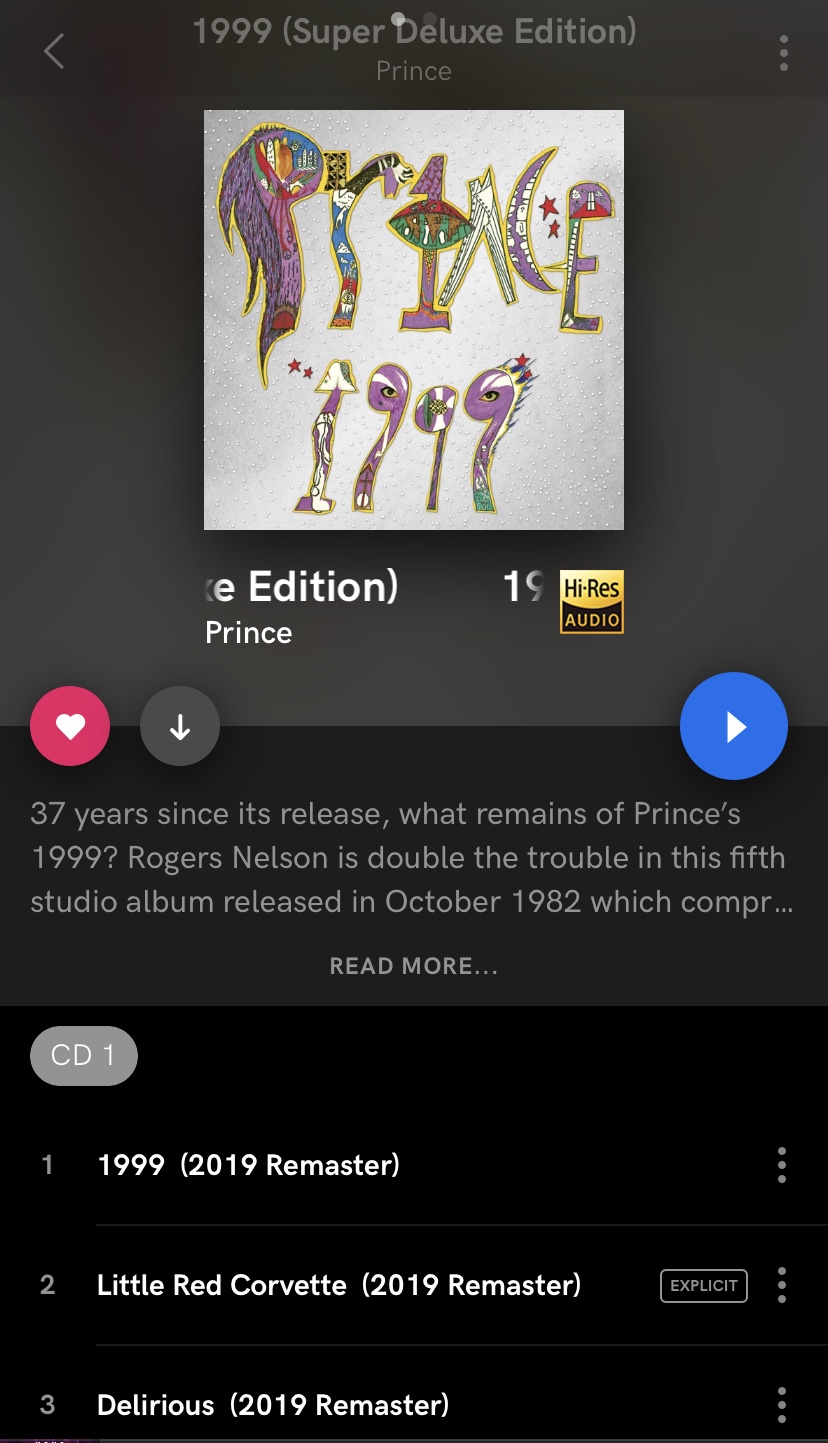Open the album overflow menu at top right
The image size is (828, 1443).
[x=783, y=52]
